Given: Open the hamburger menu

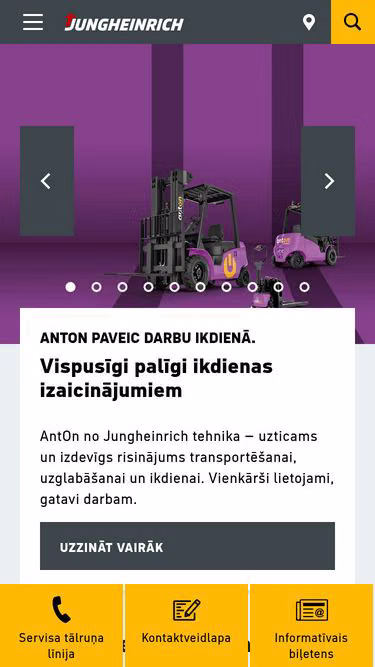Looking at the screenshot, I should (x=33, y=22).
